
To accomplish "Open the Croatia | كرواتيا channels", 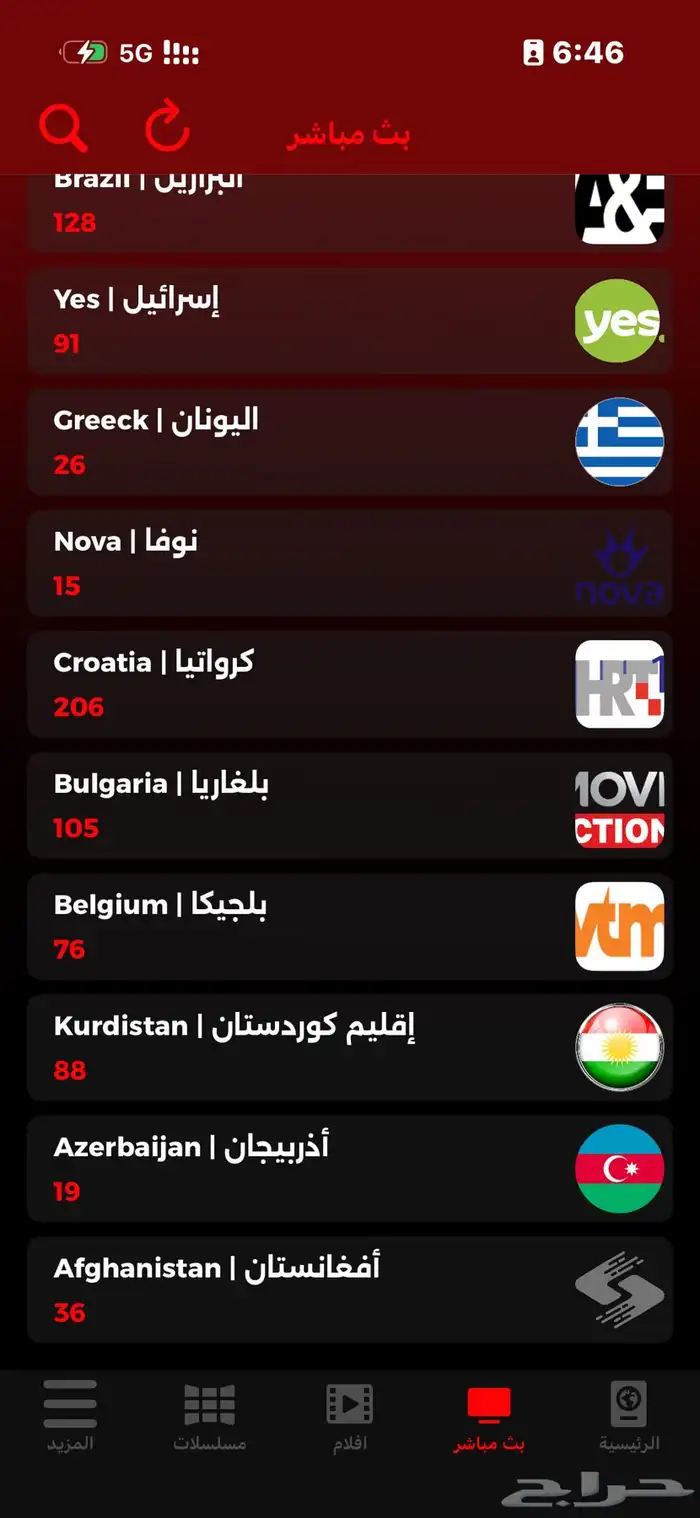I will click(350, 684).
